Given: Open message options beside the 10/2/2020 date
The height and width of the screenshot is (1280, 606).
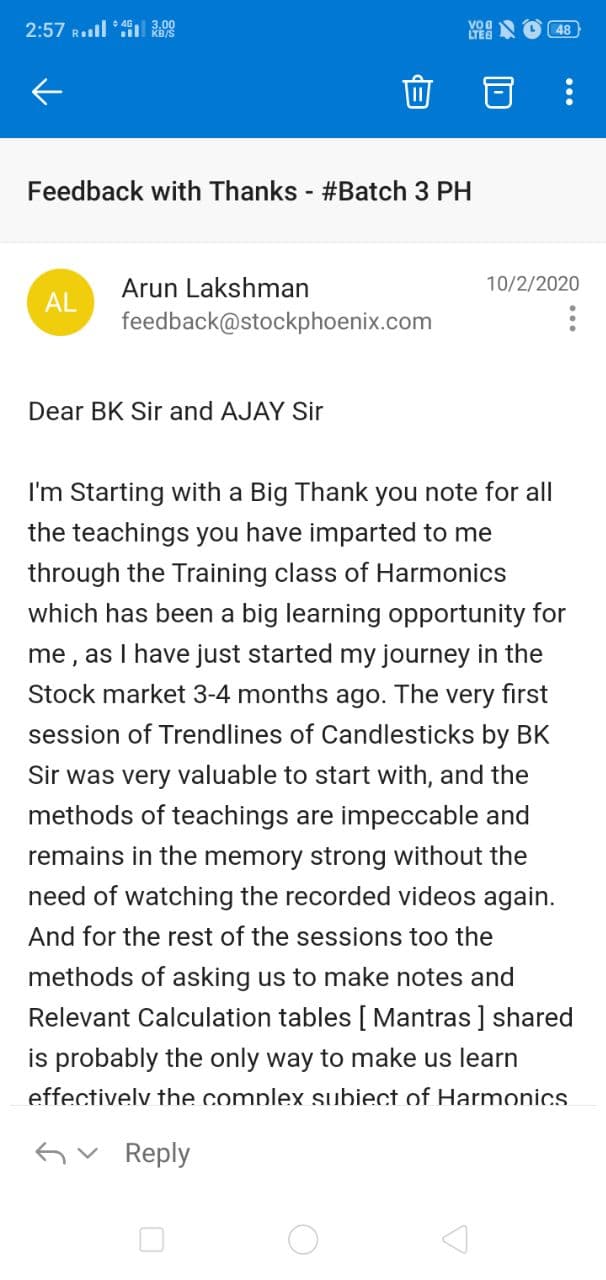Looking at the screenshot, I should pos(571,318).
